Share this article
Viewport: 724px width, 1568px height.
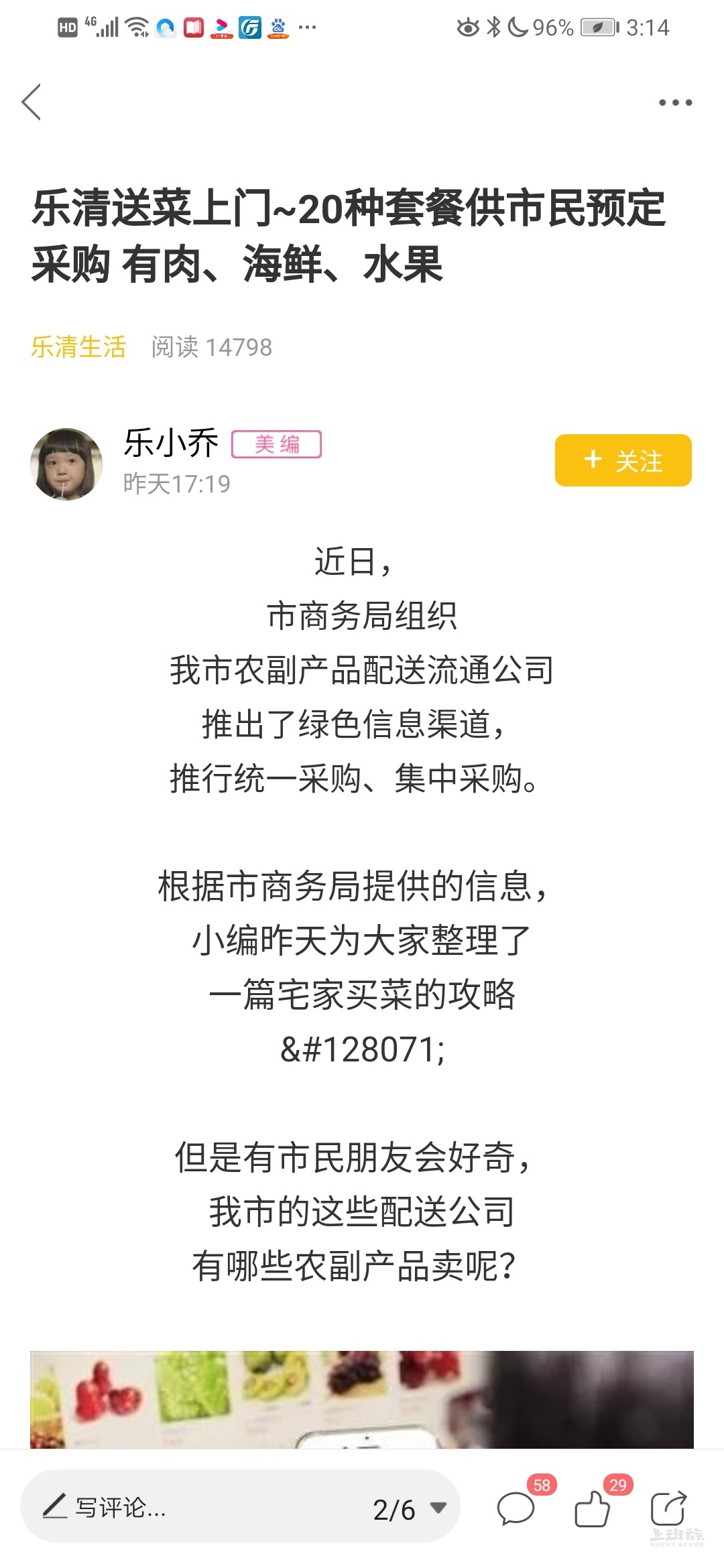pyautogui.click(x=668, y=1508)
